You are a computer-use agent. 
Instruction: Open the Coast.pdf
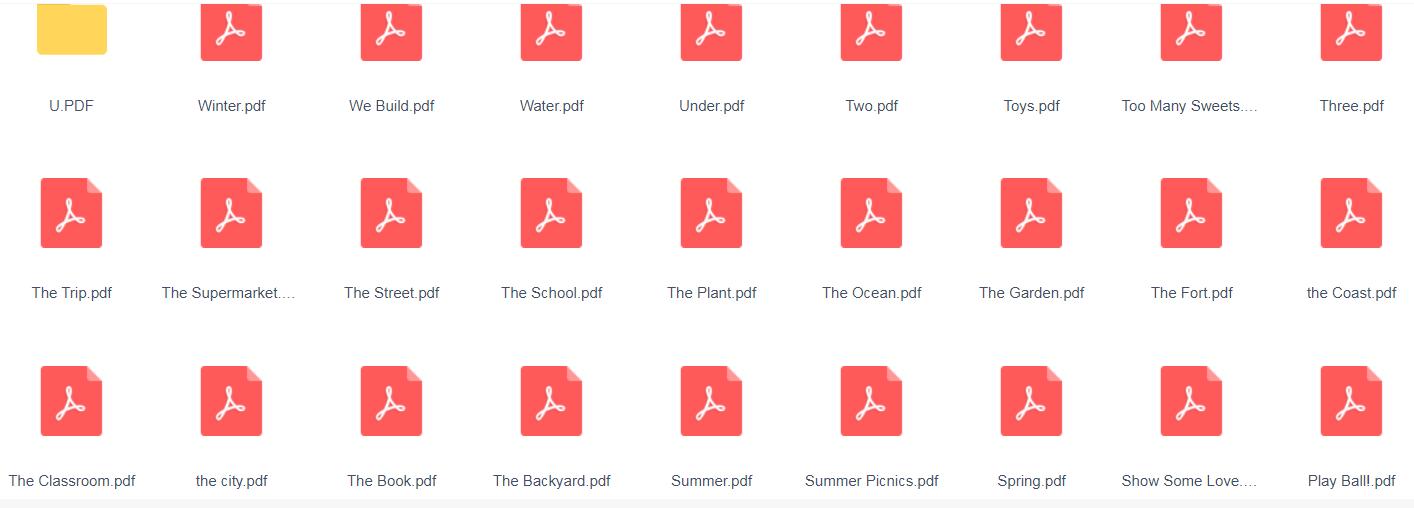click(x=1351, y=213)
